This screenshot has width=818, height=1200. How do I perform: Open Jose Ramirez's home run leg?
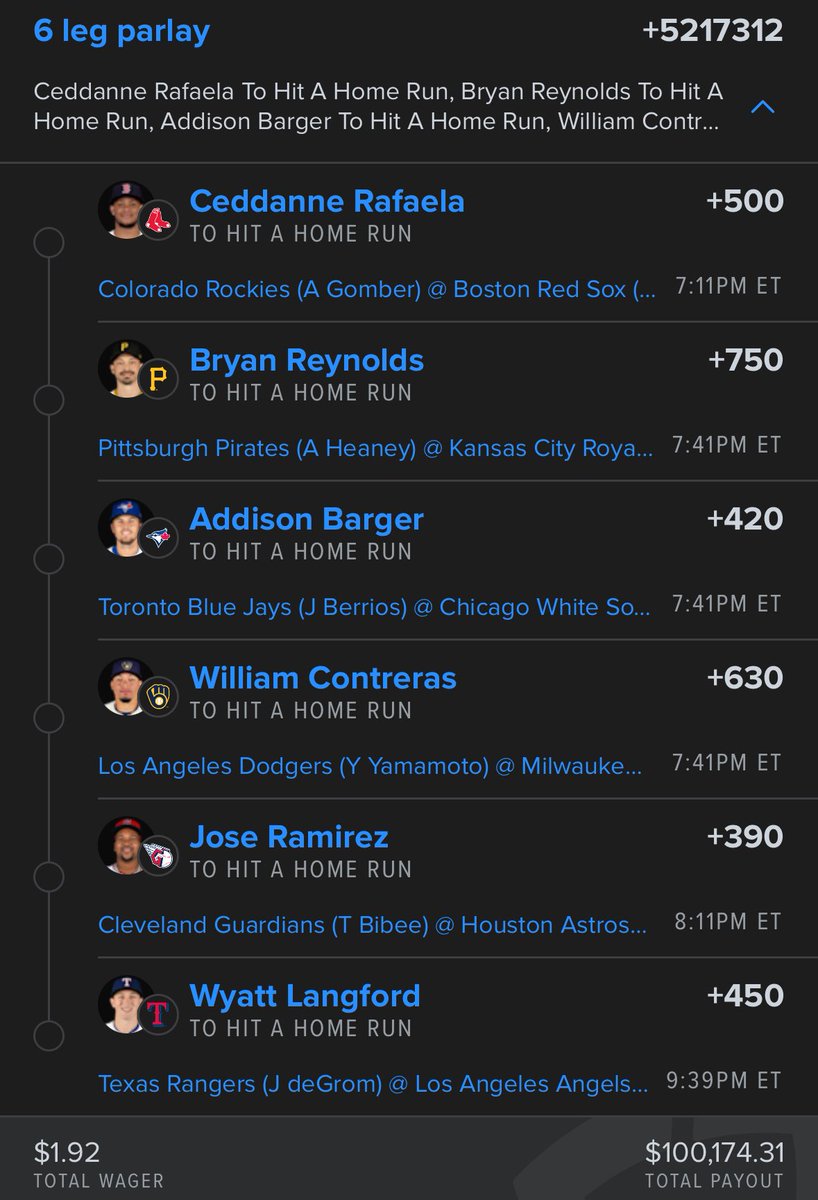(x=289, y=837)
